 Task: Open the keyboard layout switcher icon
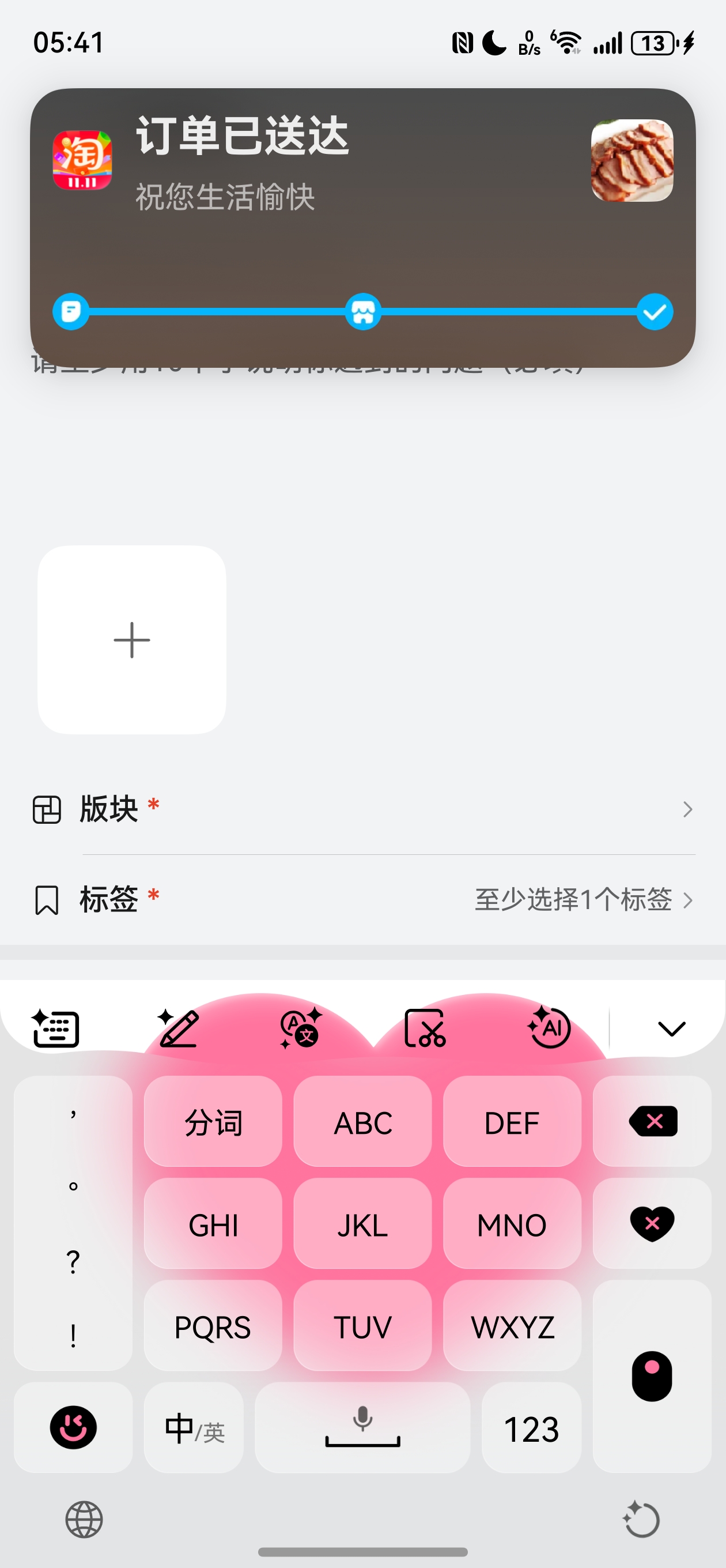click(x=56, y=1028)
